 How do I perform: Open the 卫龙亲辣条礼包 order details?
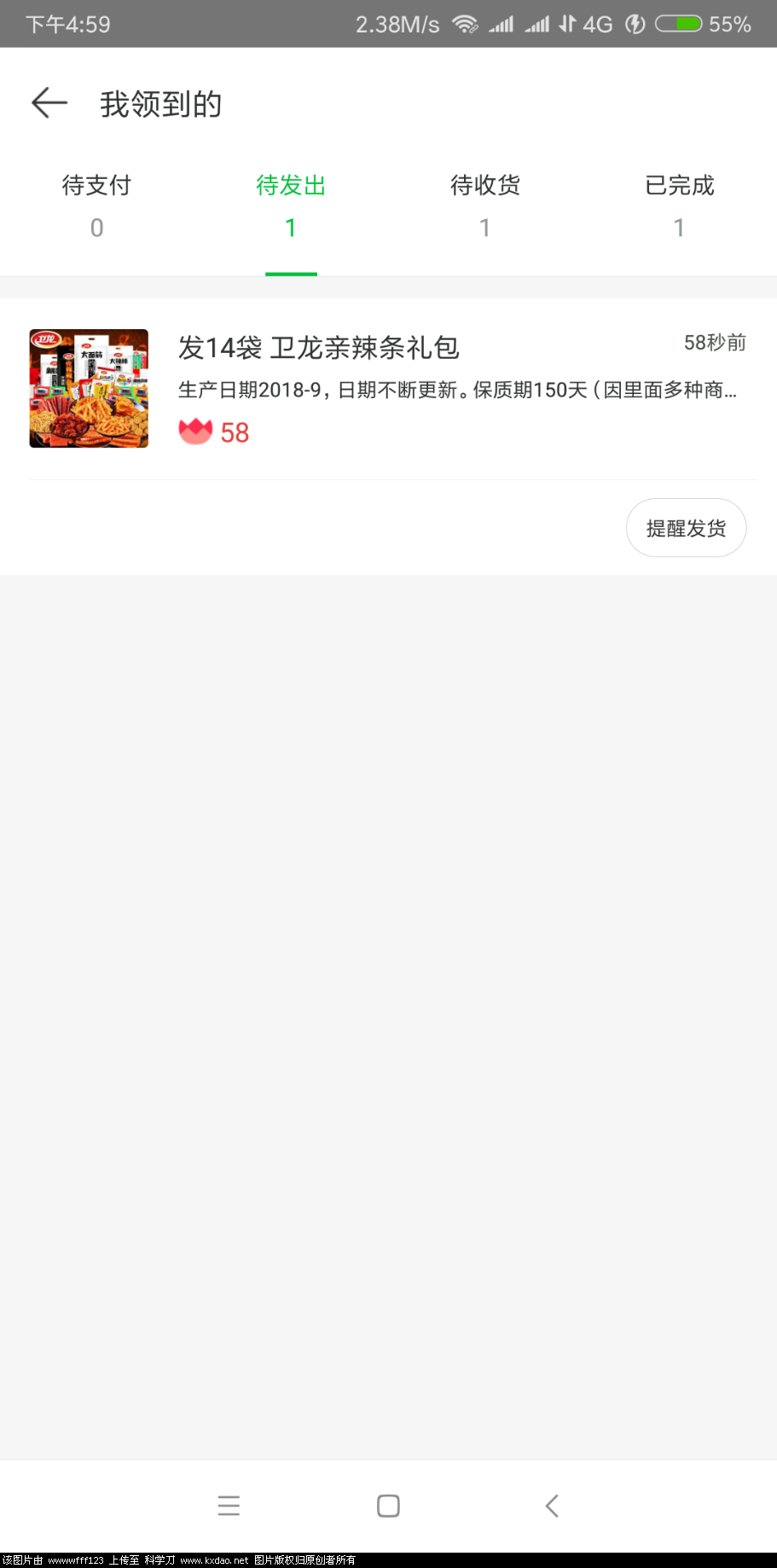(x=318, y=348)
